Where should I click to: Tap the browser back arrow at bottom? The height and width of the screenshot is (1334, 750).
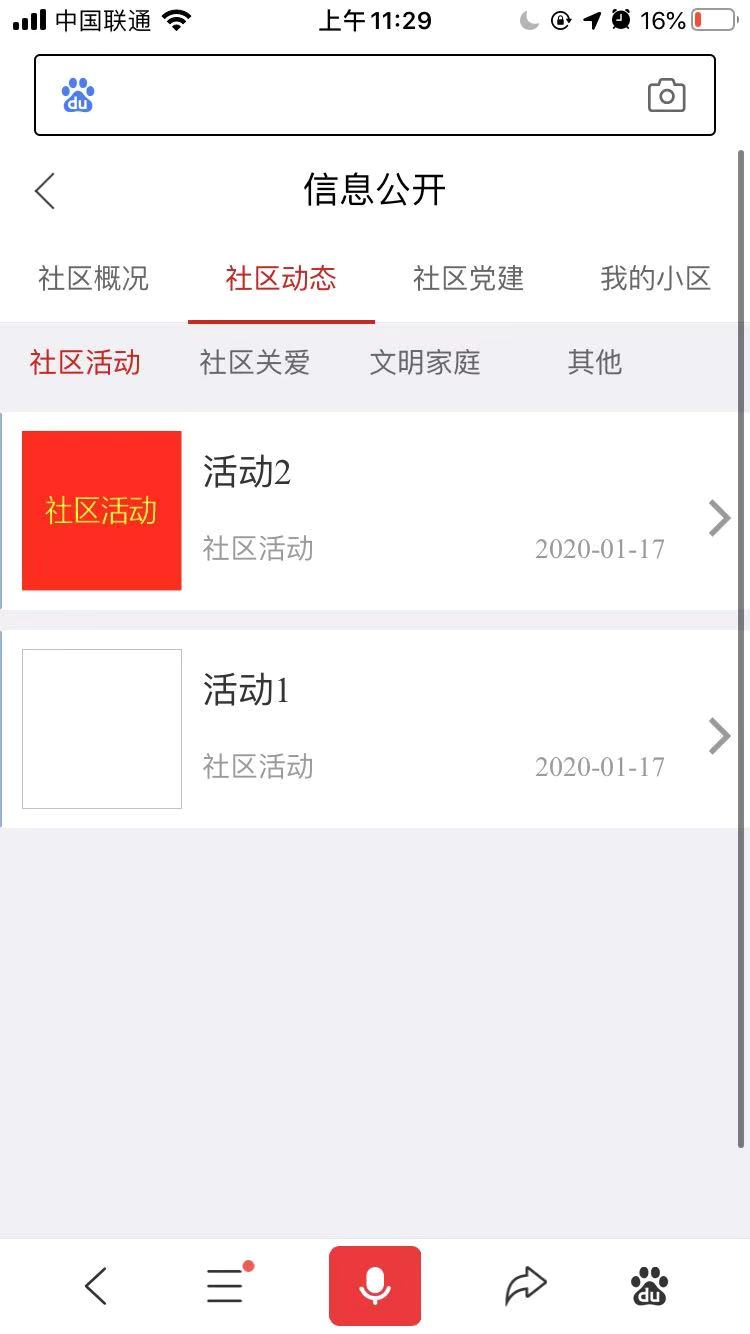[96, 1286]
